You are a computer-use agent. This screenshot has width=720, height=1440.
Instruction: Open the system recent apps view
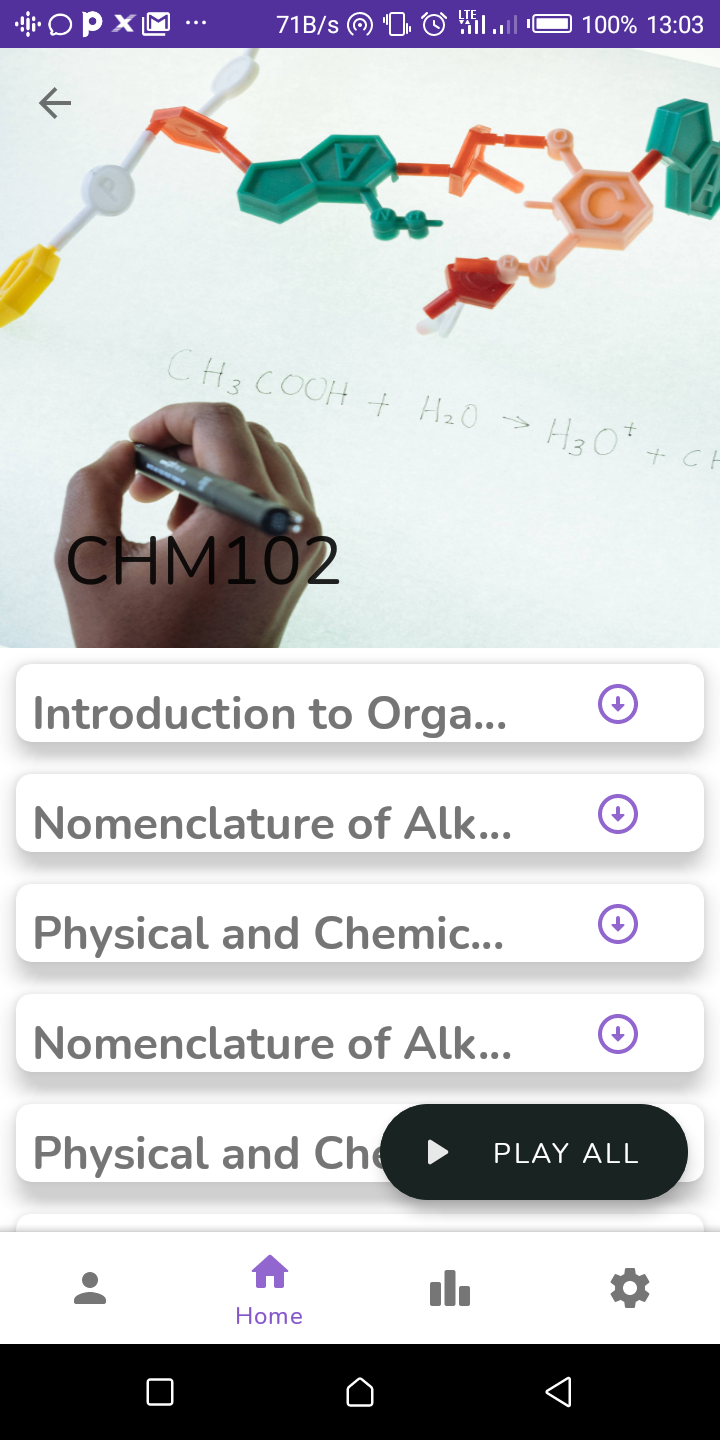click(x=160, y=1392)
